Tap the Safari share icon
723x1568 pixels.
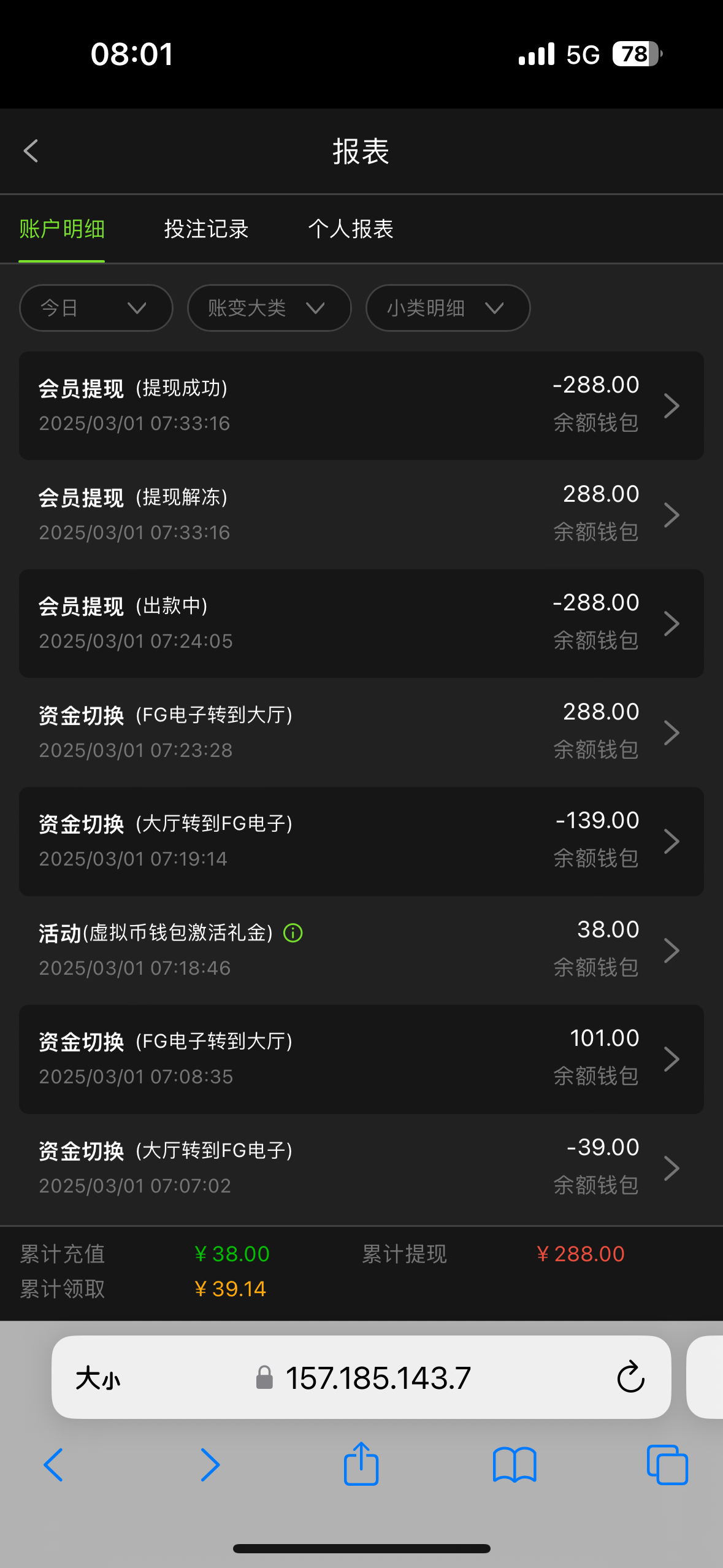[361, 1465]
